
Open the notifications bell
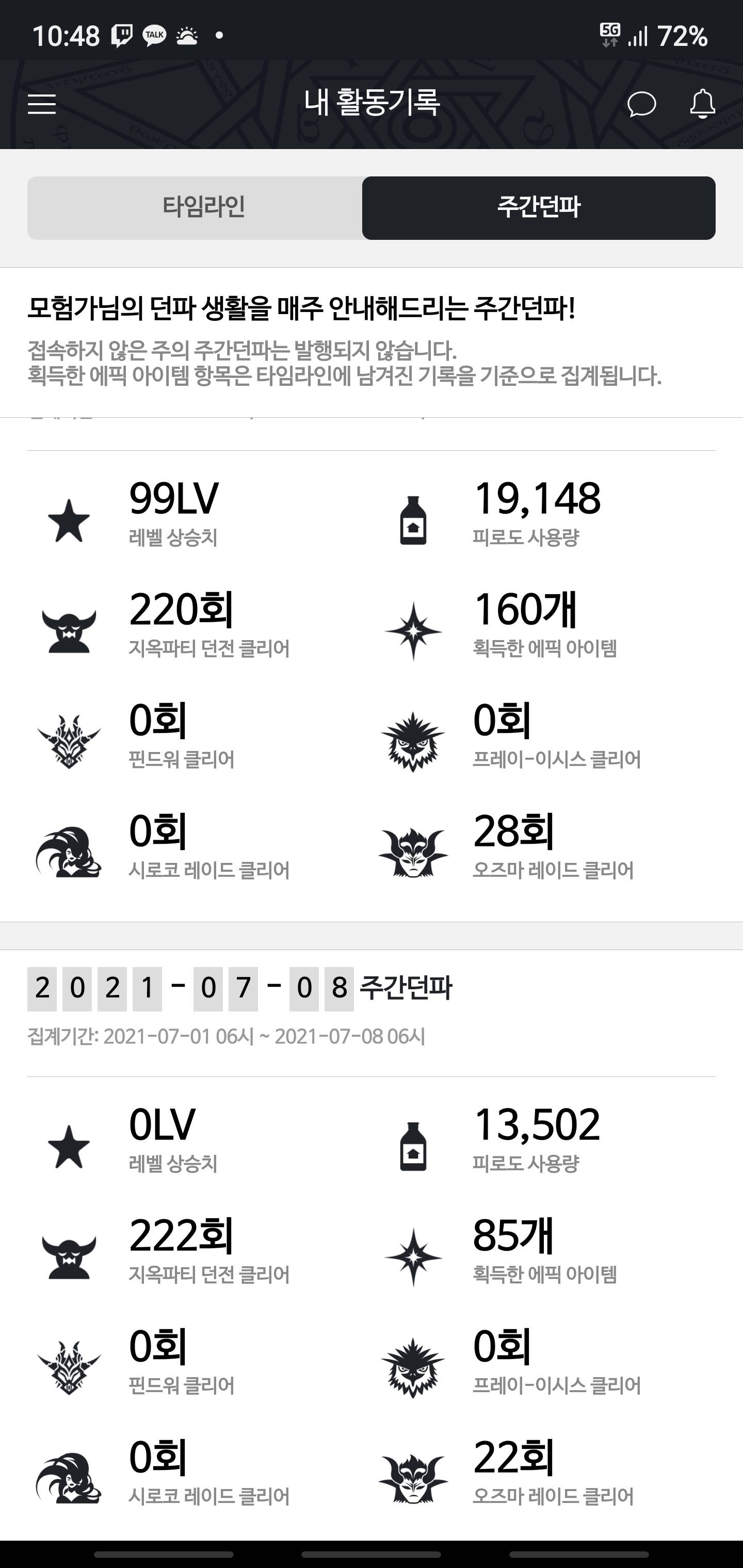point(702,104)
